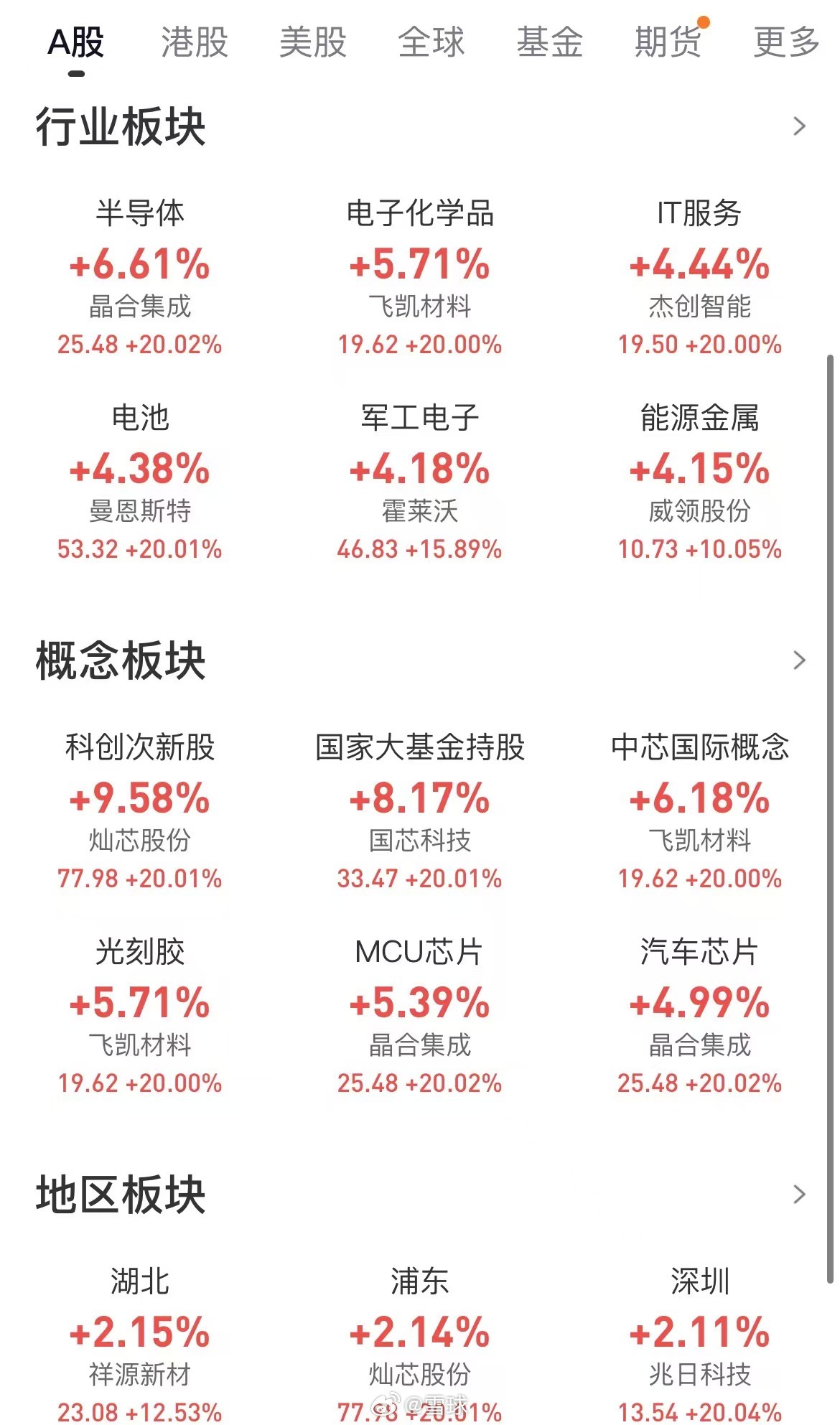Expand the 地区板块 section arrow
This screenshot has width=840, height=1425.
coord(799,1195)
